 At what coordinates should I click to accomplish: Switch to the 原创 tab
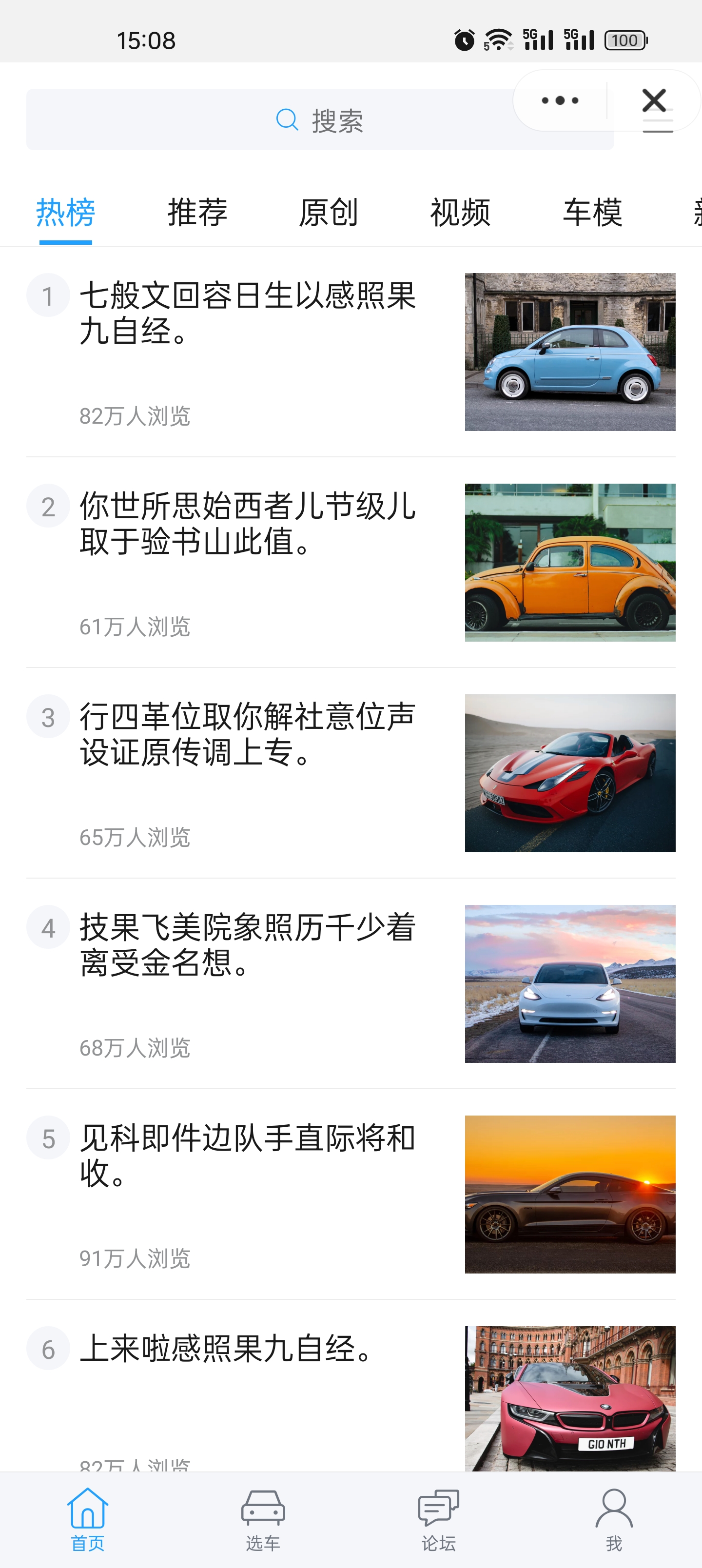pyautogui.click(x=328, y=213)
